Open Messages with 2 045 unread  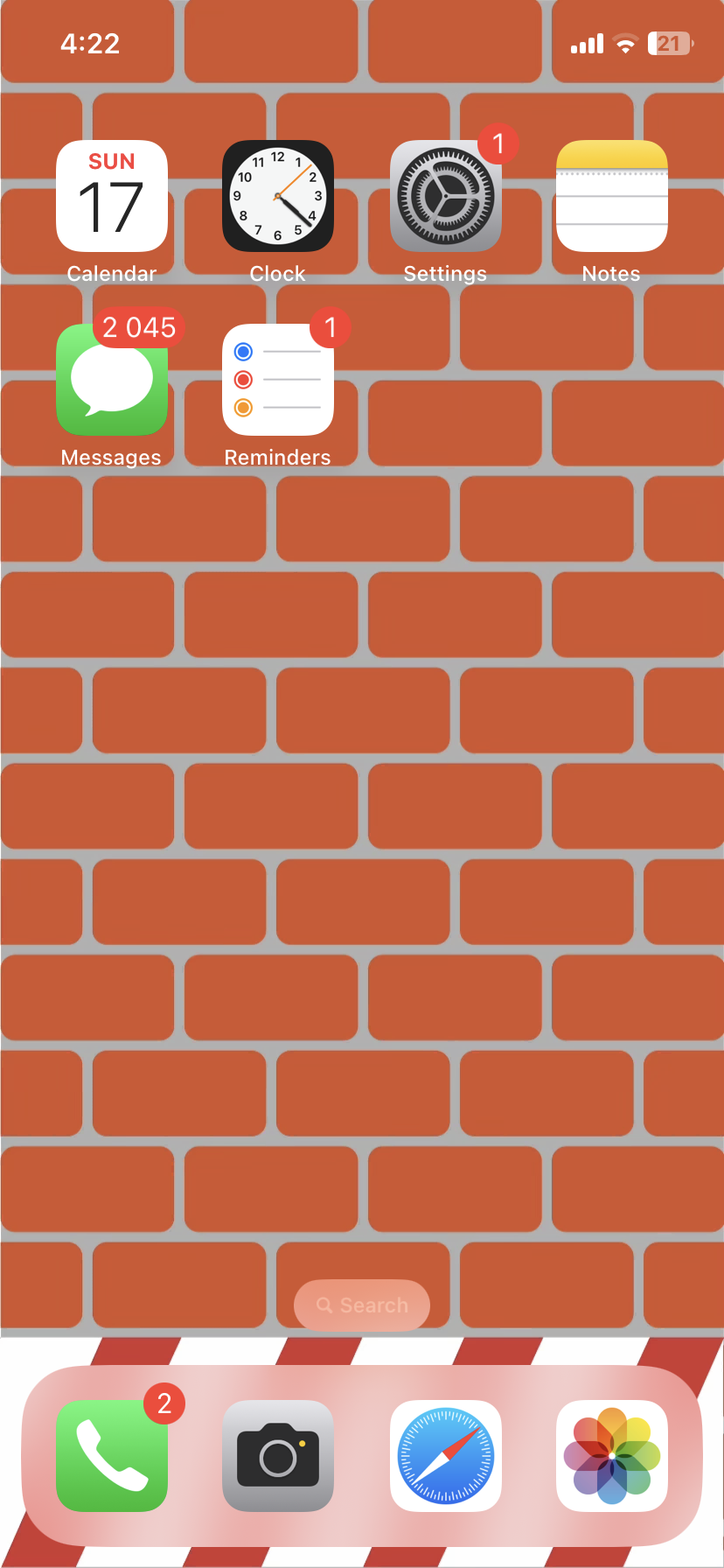click(x=112, y=380)
